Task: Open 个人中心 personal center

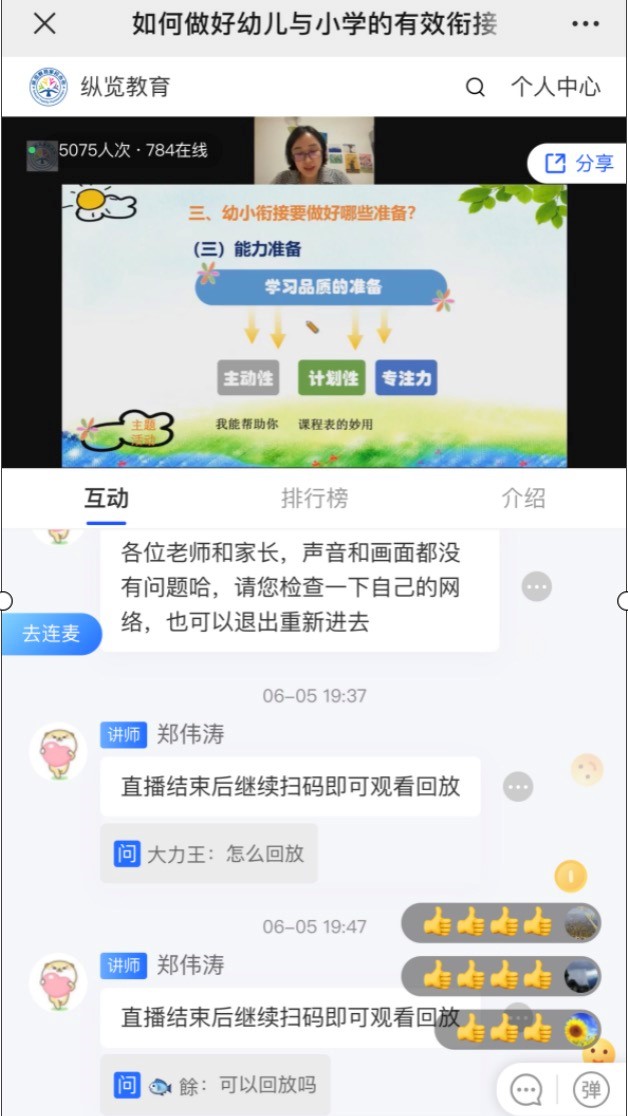Action: click(x=555, y=87)
